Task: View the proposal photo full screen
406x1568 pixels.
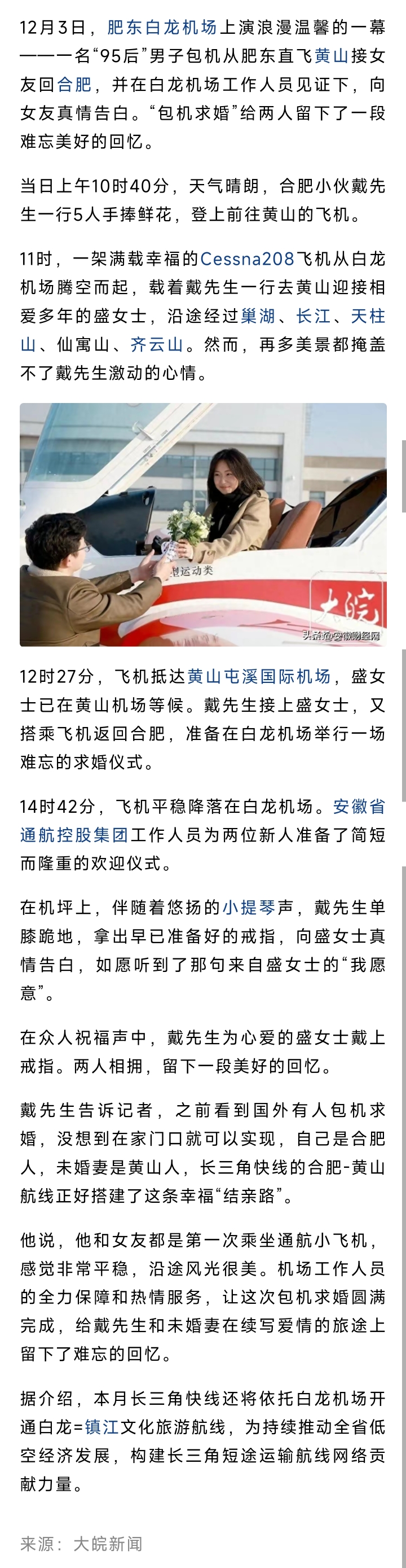Action: 203,524
